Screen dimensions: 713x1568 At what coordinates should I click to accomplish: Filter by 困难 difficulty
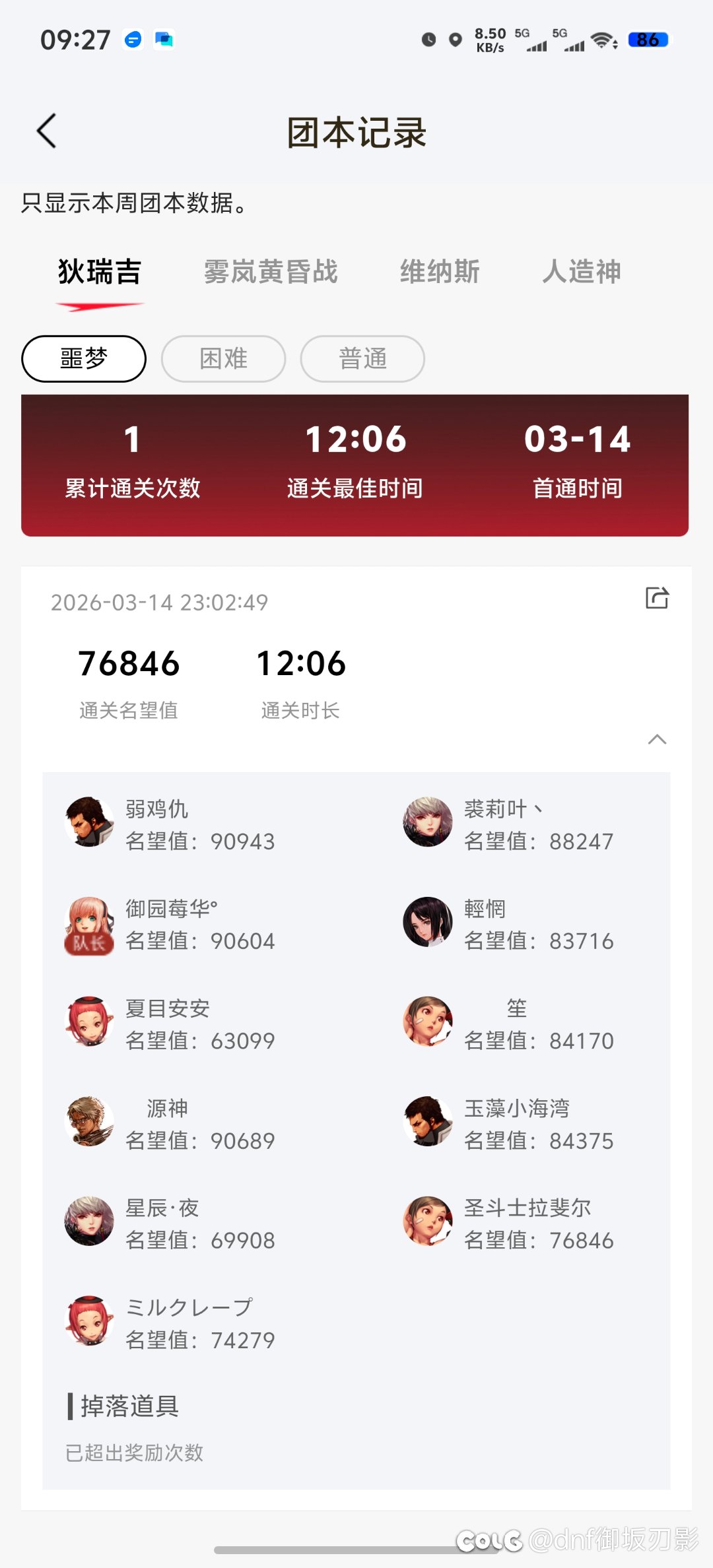pyautogui.click(x=223, y=359)
